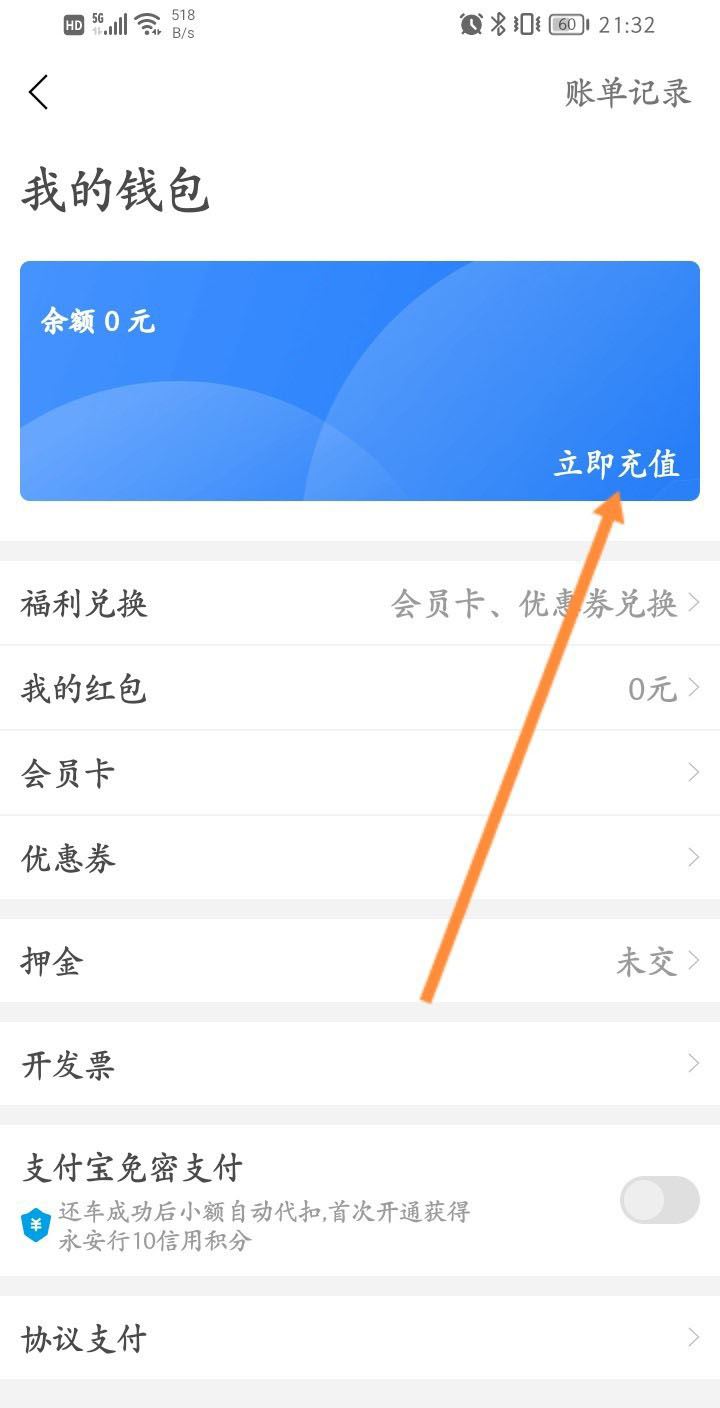Enable 支付宝免密支付 switch
This screenshot has width=720, height=1408.
(659, 1200)
